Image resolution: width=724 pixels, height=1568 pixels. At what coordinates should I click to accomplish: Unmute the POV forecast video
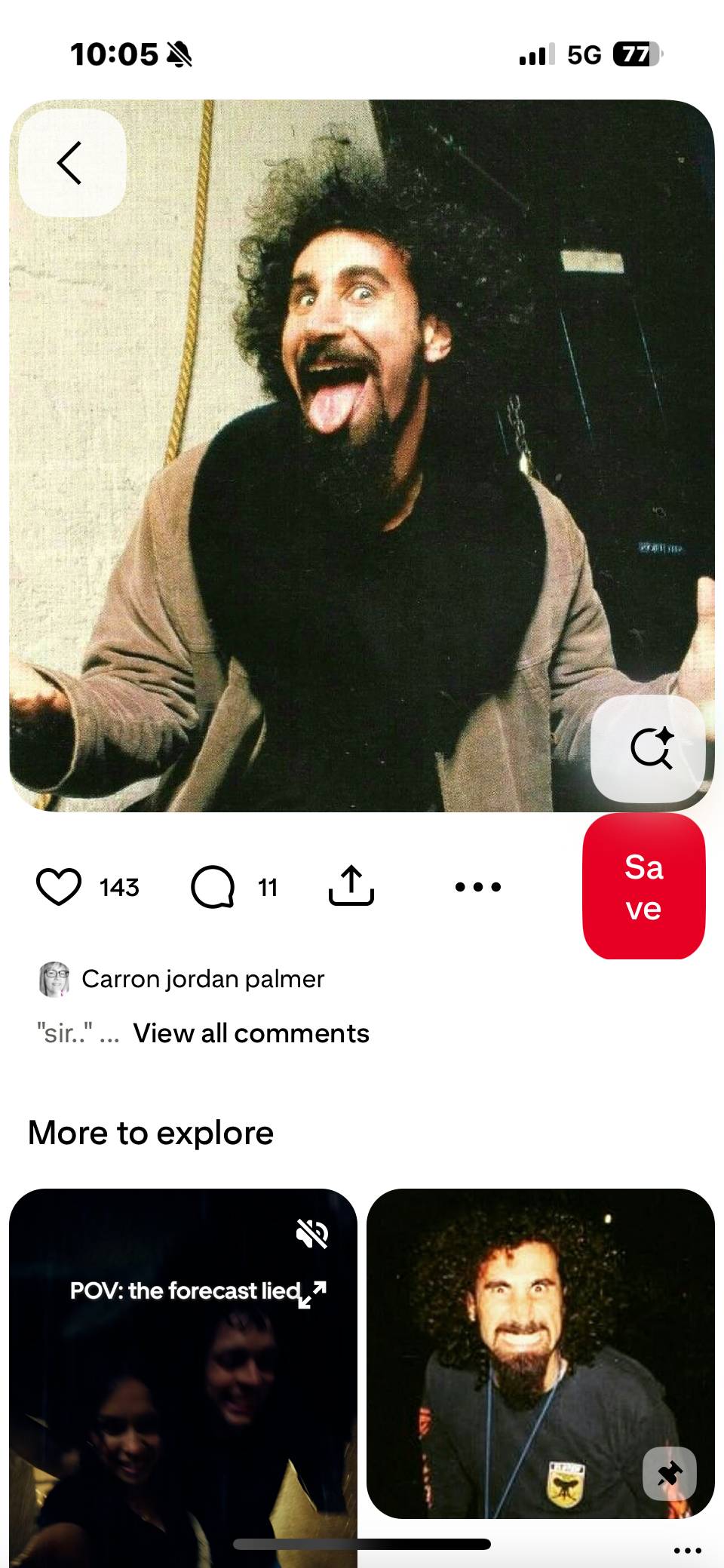(312, 1234)
